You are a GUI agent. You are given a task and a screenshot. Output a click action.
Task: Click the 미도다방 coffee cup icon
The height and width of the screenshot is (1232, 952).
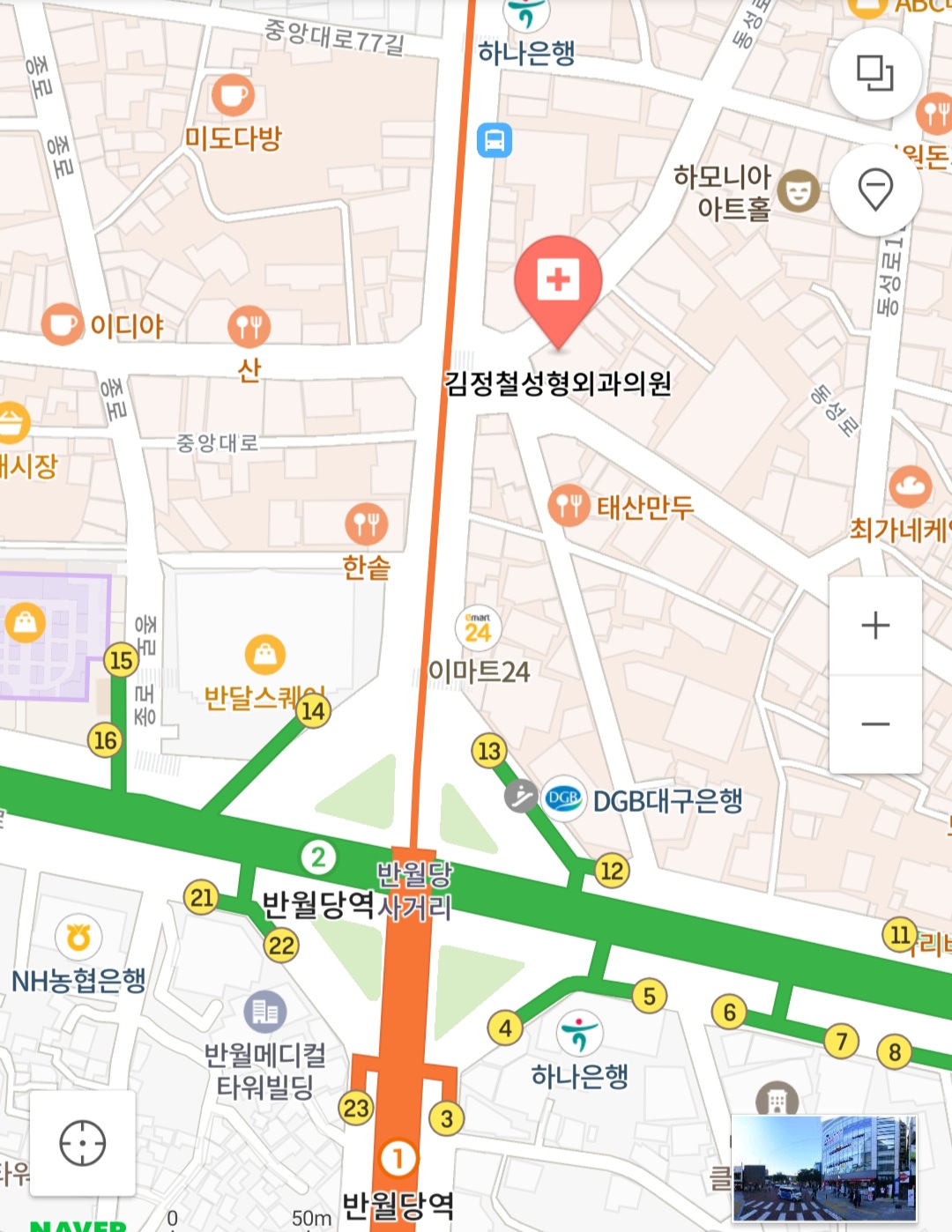(x=231, y=93)
